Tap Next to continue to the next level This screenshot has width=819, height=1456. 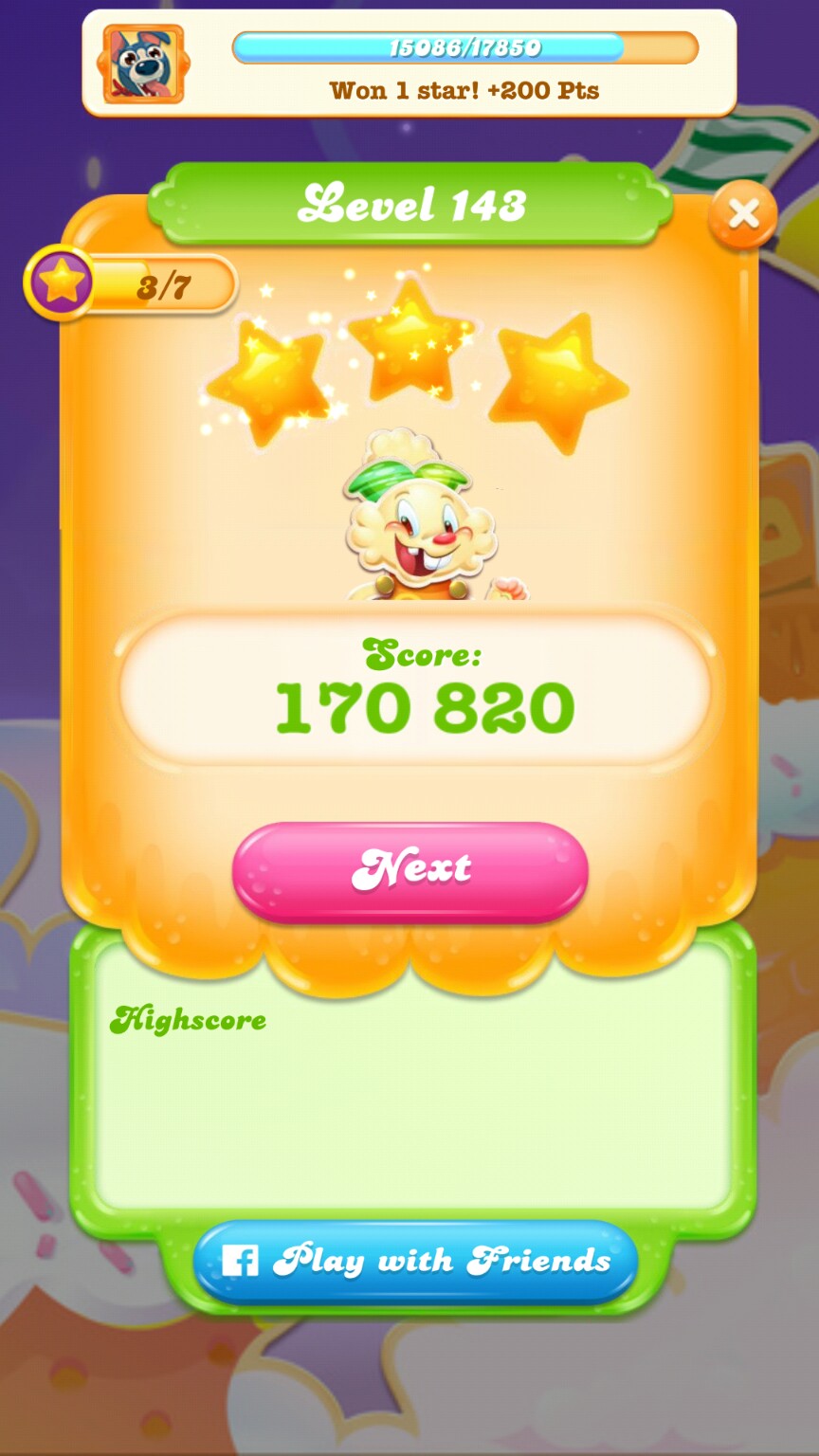pyautogui.click(x=410, y=870)
